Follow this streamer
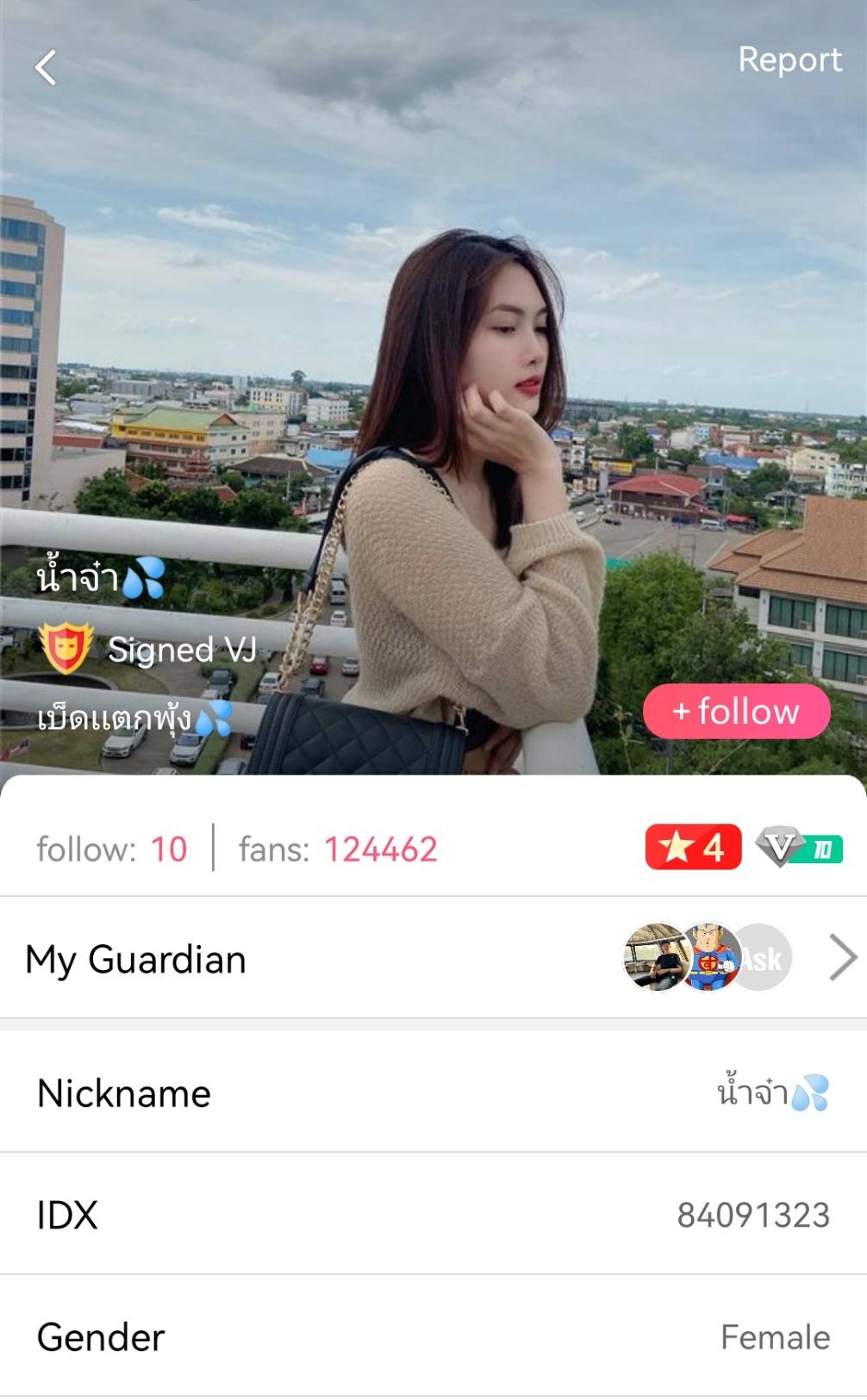Screen dimensions: 867x1400 point(736,712)
